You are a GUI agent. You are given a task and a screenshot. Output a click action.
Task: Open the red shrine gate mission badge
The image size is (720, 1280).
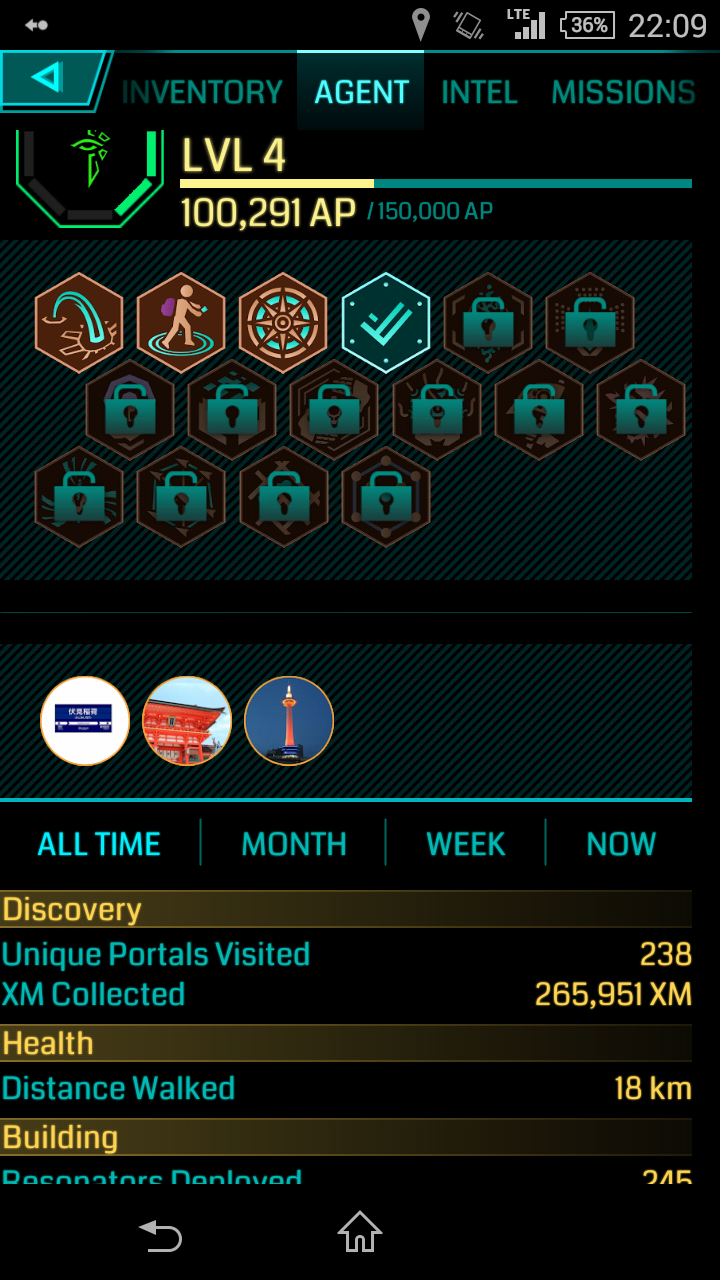(187, 721)
